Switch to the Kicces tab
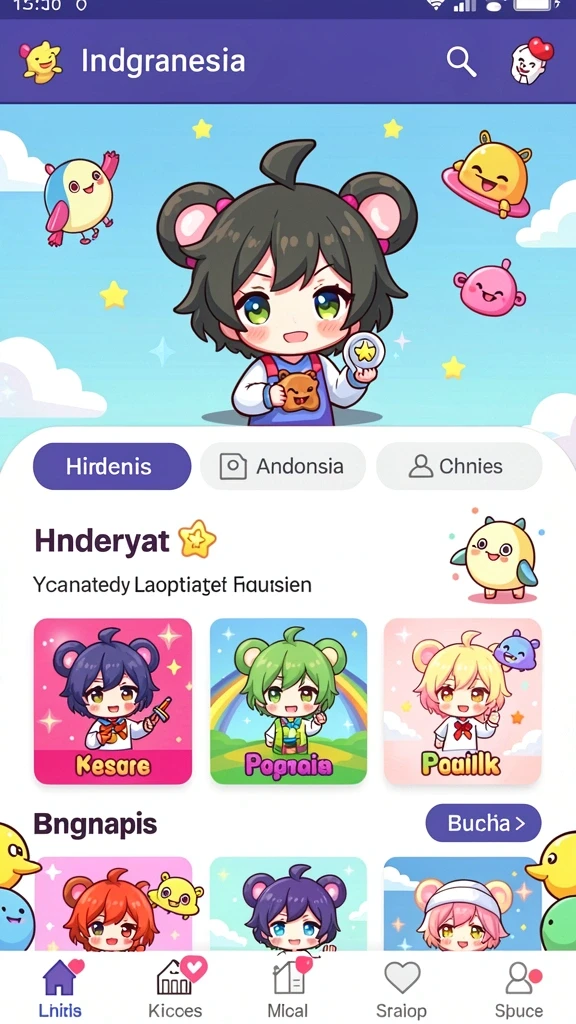This screenshot has height=1024, width=576. (175, 988)
